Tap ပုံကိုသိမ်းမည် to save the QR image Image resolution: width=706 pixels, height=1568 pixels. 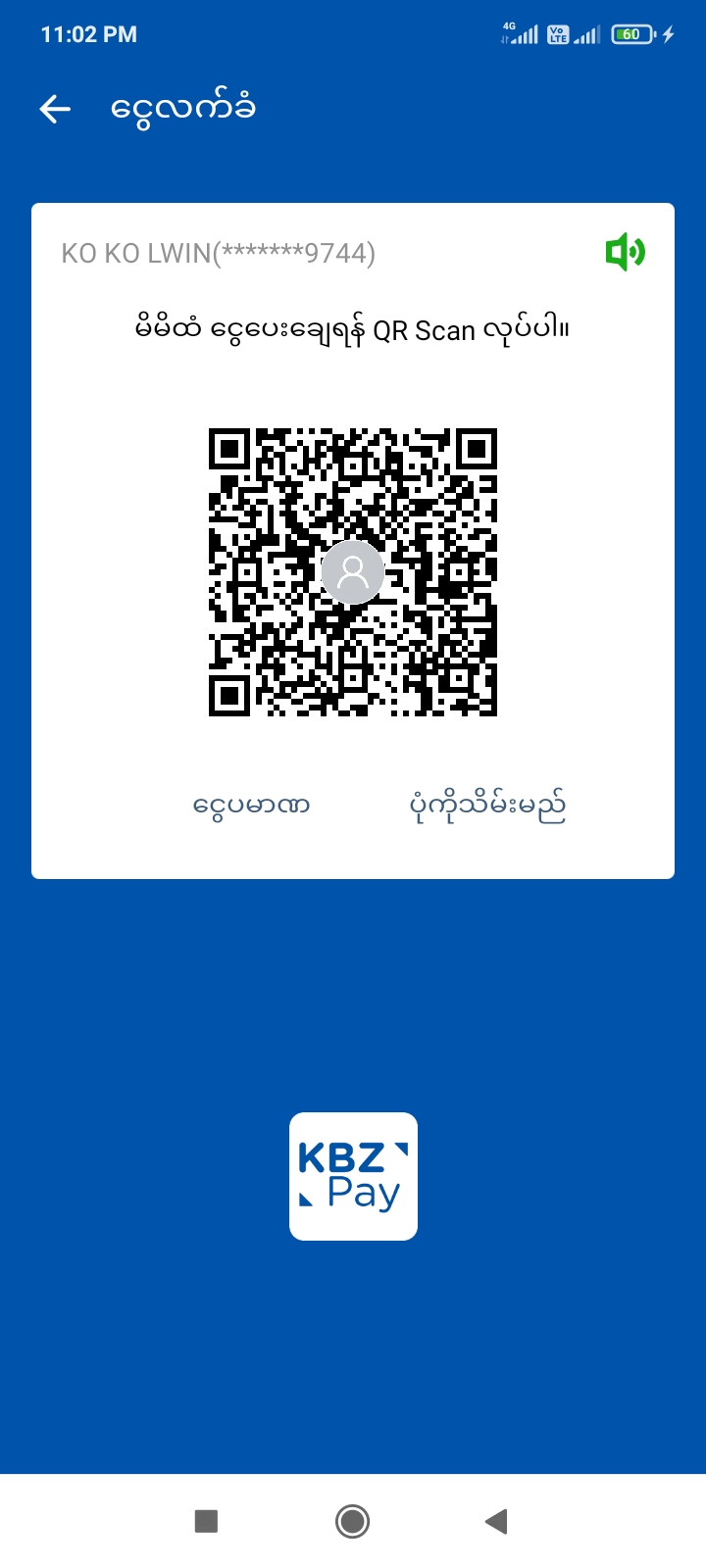pyautogui.click(x=487, y=806)
